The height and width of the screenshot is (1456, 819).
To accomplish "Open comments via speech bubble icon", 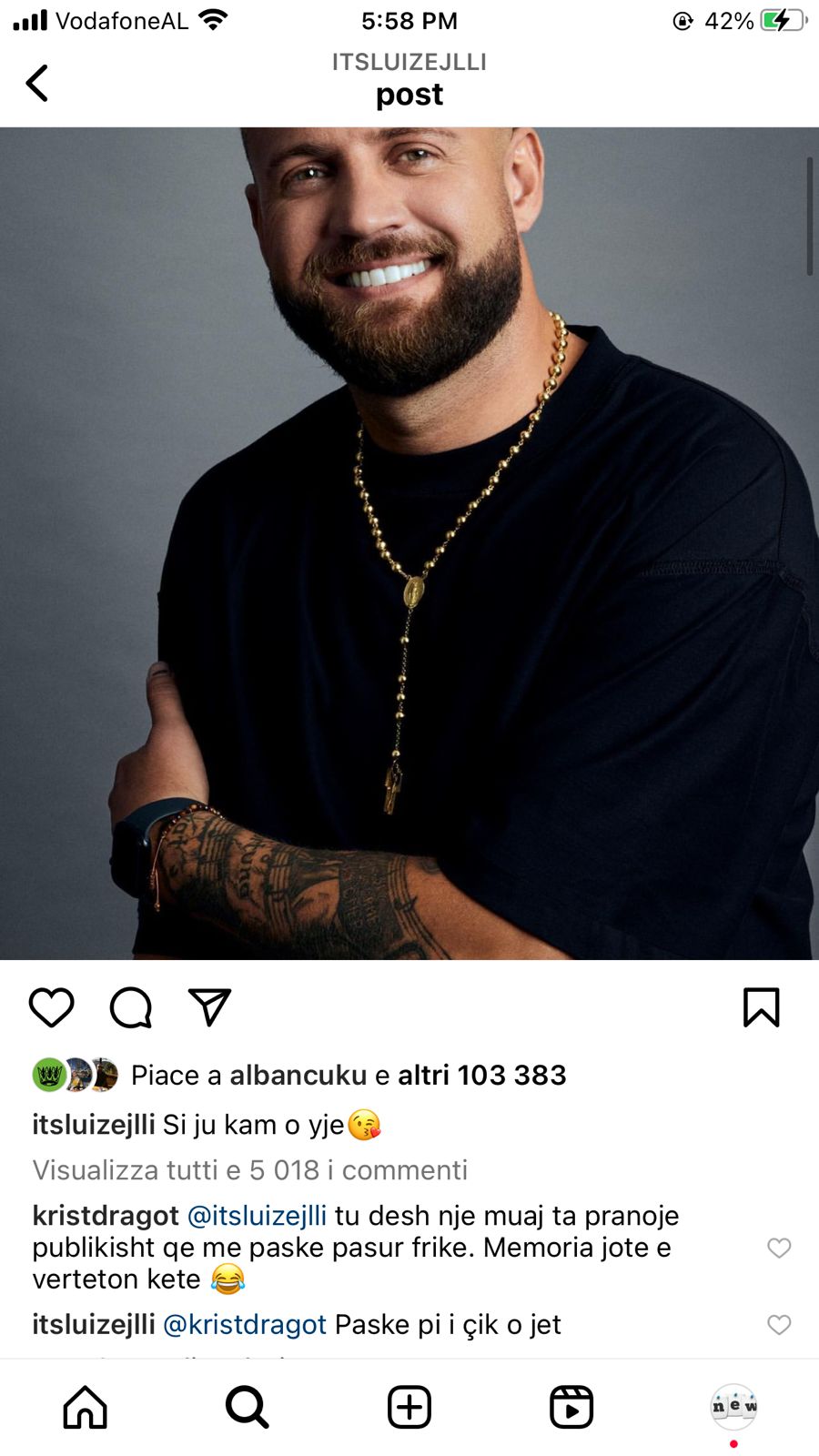I will (x=131, y=1007).
